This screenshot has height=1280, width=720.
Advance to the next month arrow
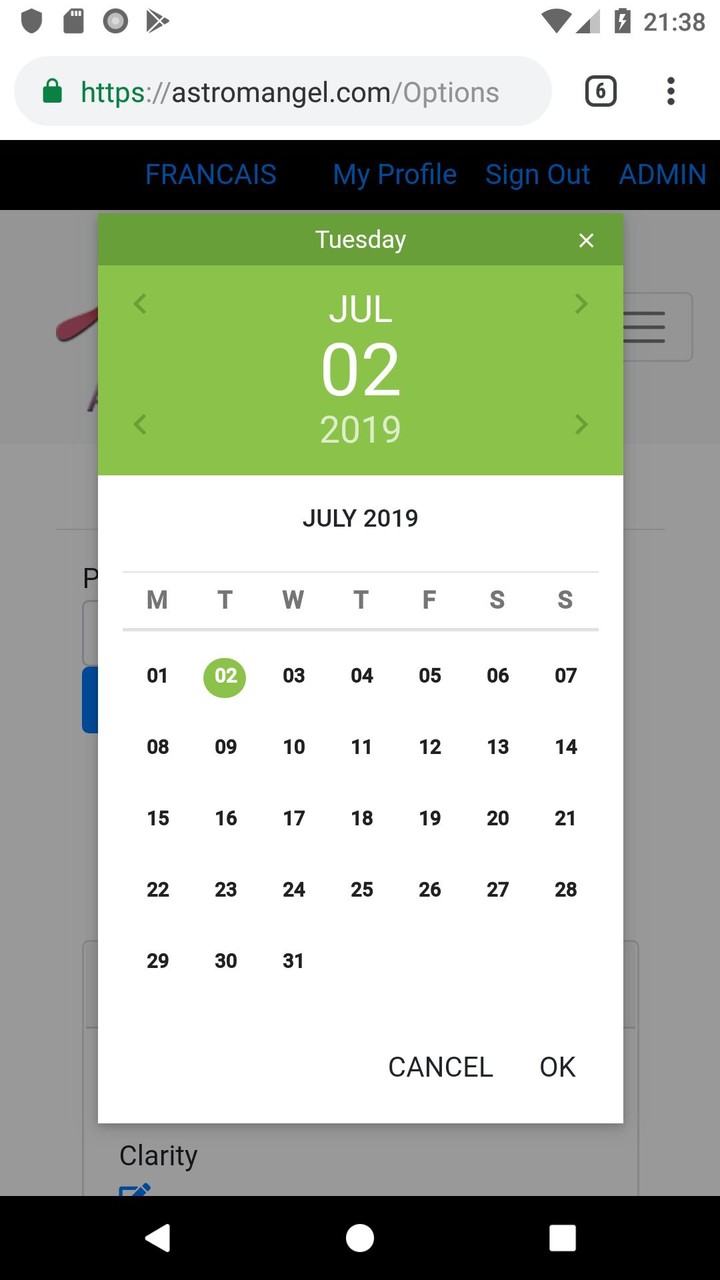(x=581, y=304)
